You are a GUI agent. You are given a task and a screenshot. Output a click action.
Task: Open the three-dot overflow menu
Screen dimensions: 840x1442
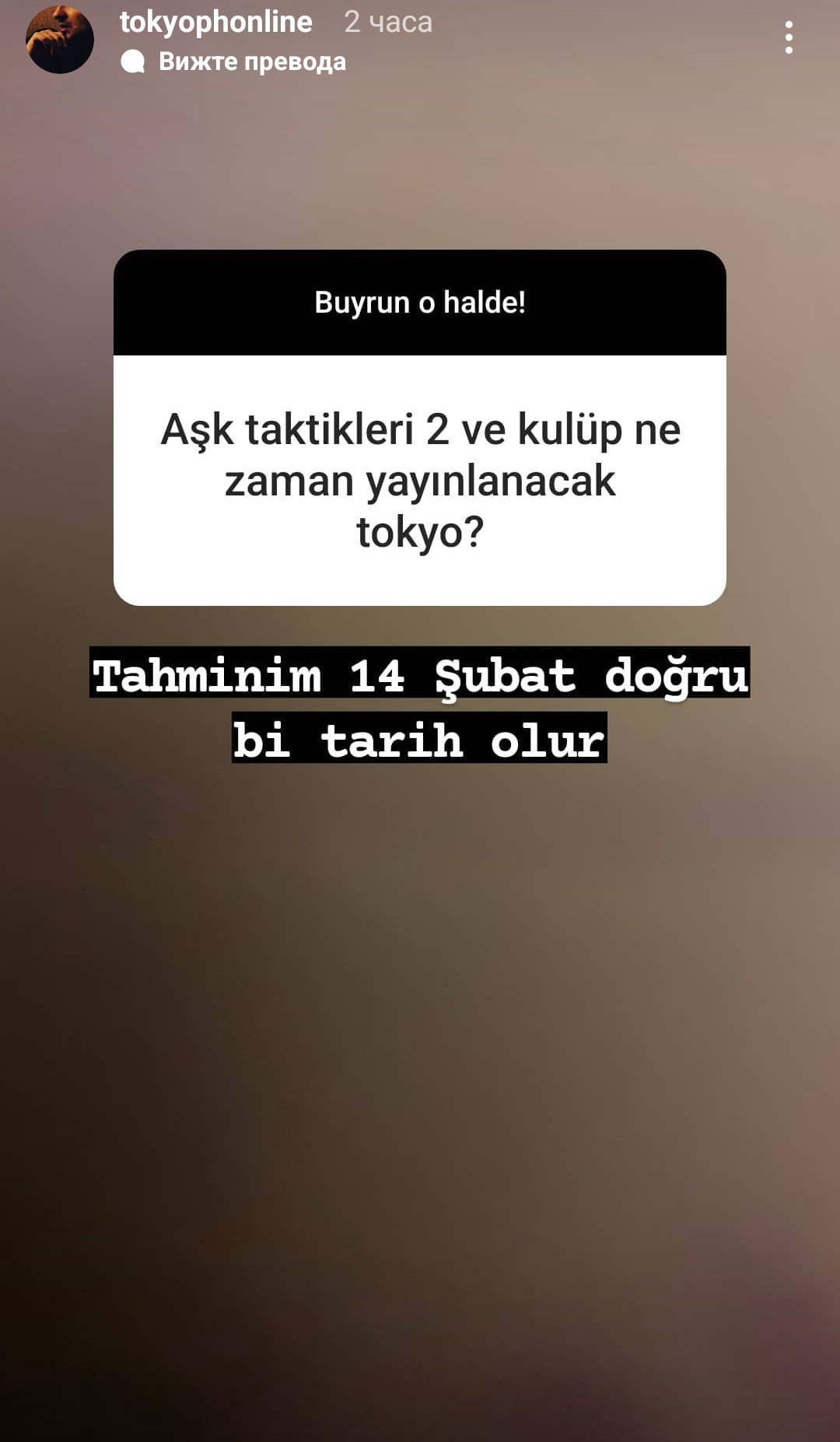tap(789, 37)
